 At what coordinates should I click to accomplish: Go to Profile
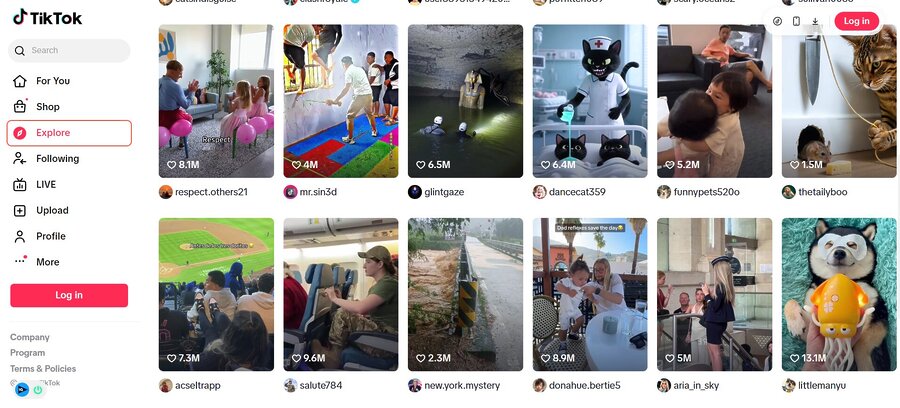50,237
